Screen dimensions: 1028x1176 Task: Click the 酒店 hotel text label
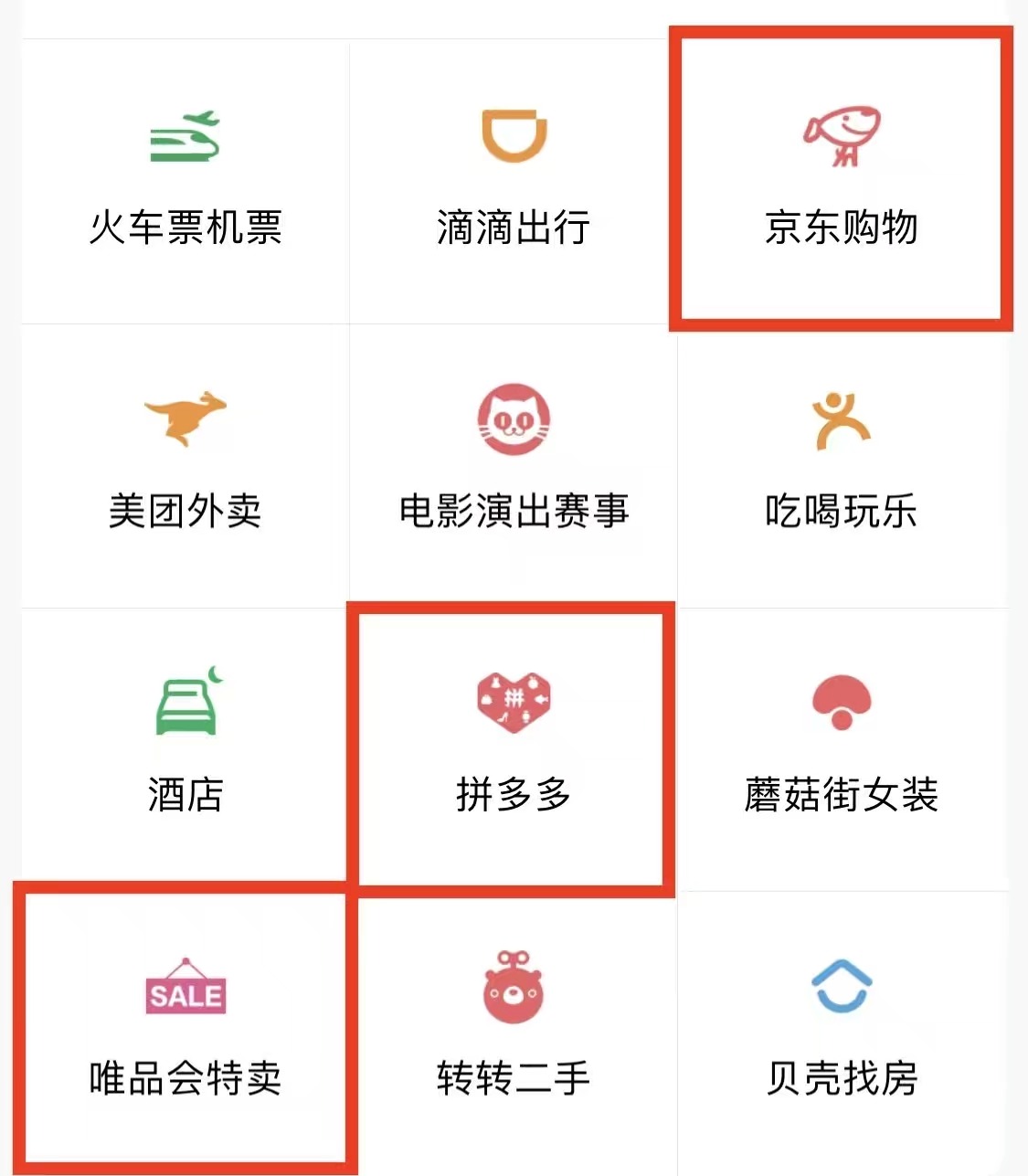click(185, 796)
